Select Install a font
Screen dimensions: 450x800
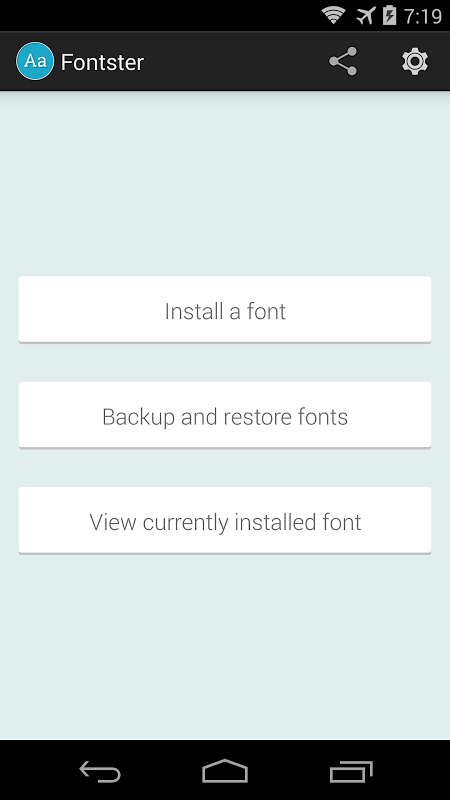coord(225,310)
